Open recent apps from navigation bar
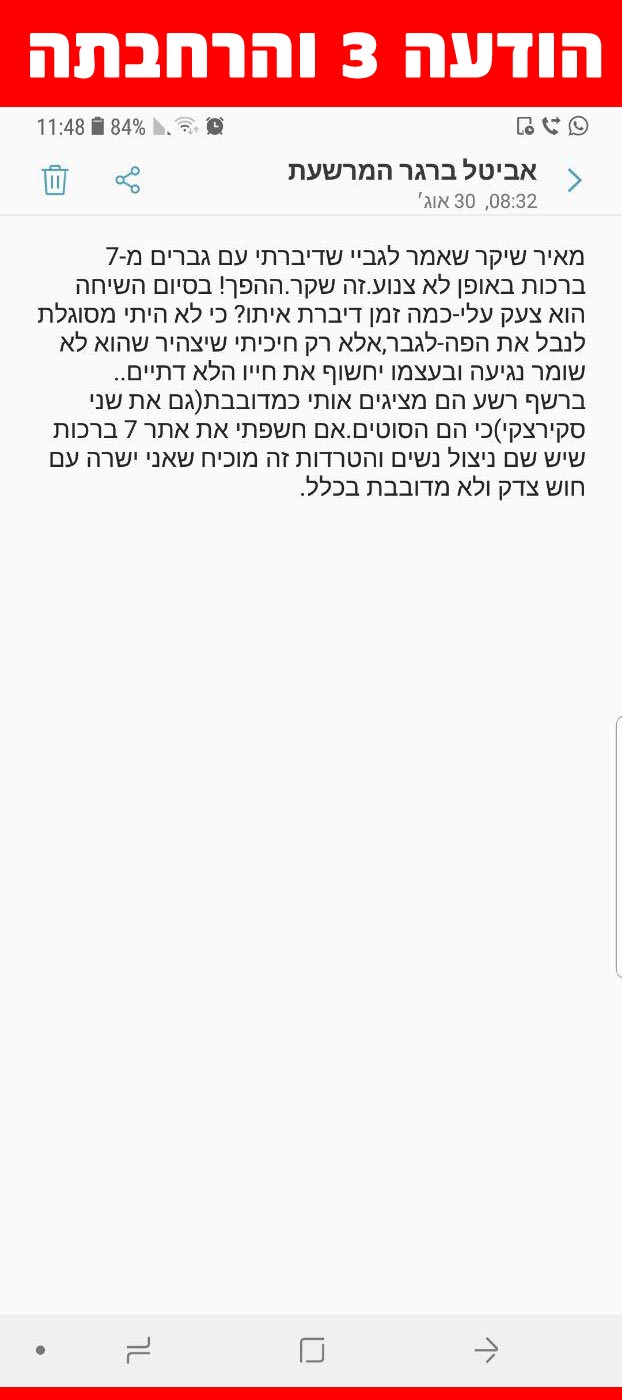This screenshot has height=1400, width=622. pos(138,1351)
